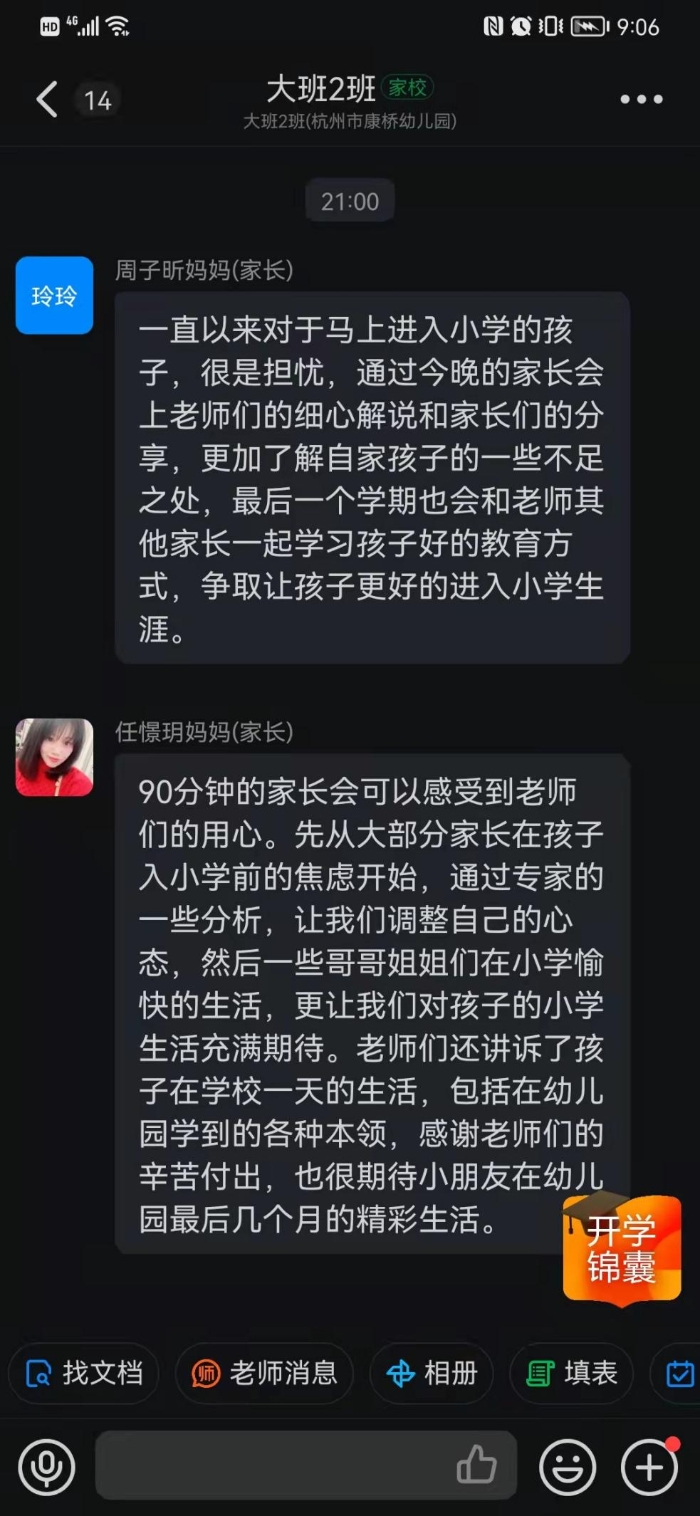The height and width of the screenshot is (1516, 700).
Task: Switch to voice input microphone
Action: point(46,1467)
